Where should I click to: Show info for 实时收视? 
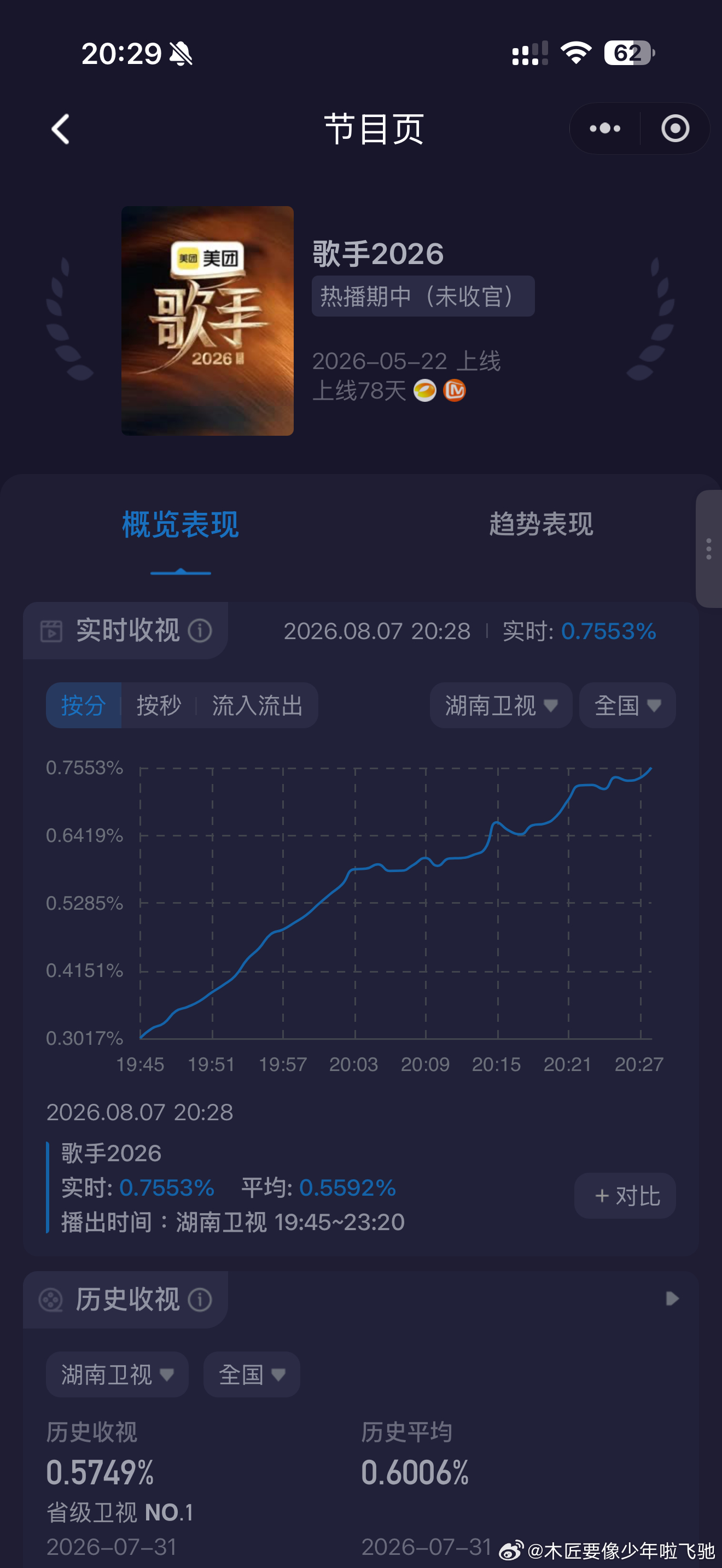pos(200,630)
